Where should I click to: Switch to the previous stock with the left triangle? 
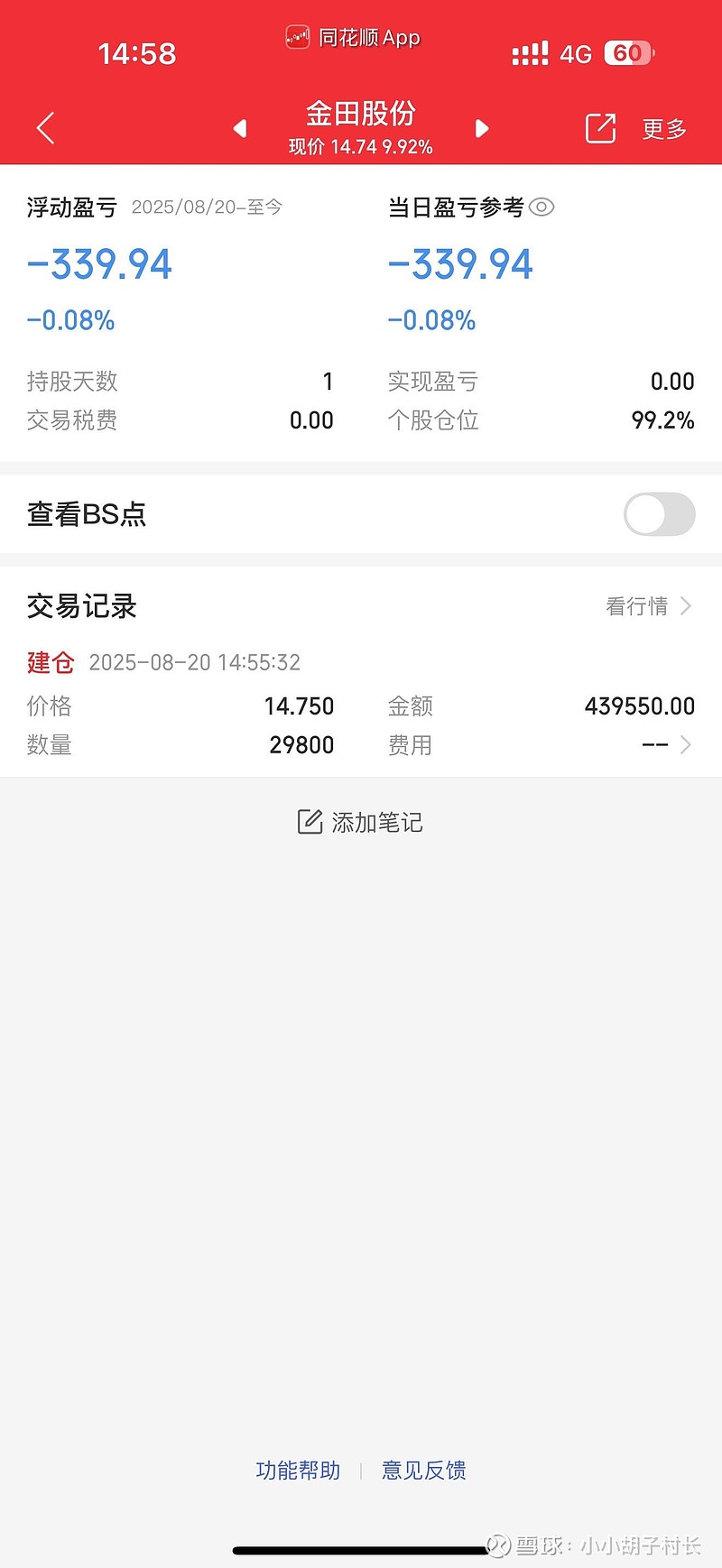240,129
